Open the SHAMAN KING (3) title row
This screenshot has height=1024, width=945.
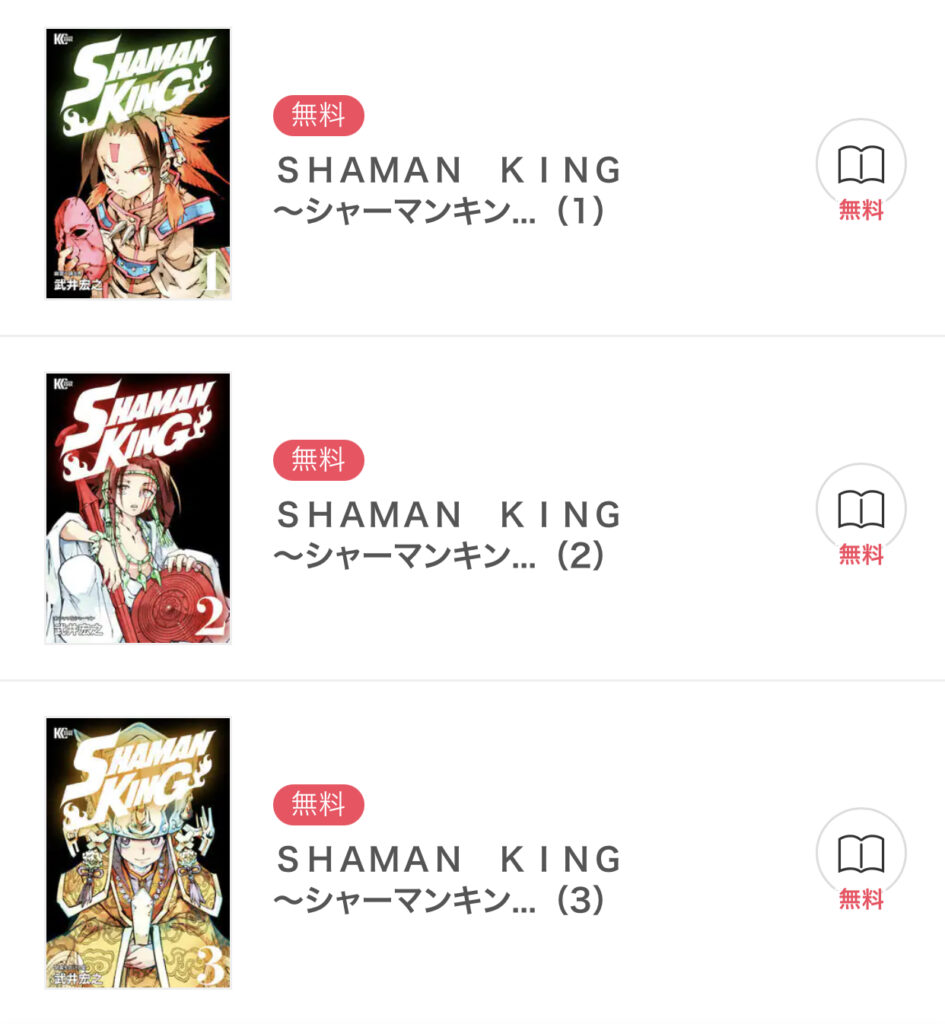pyautogui.click(x=449, y=879)
